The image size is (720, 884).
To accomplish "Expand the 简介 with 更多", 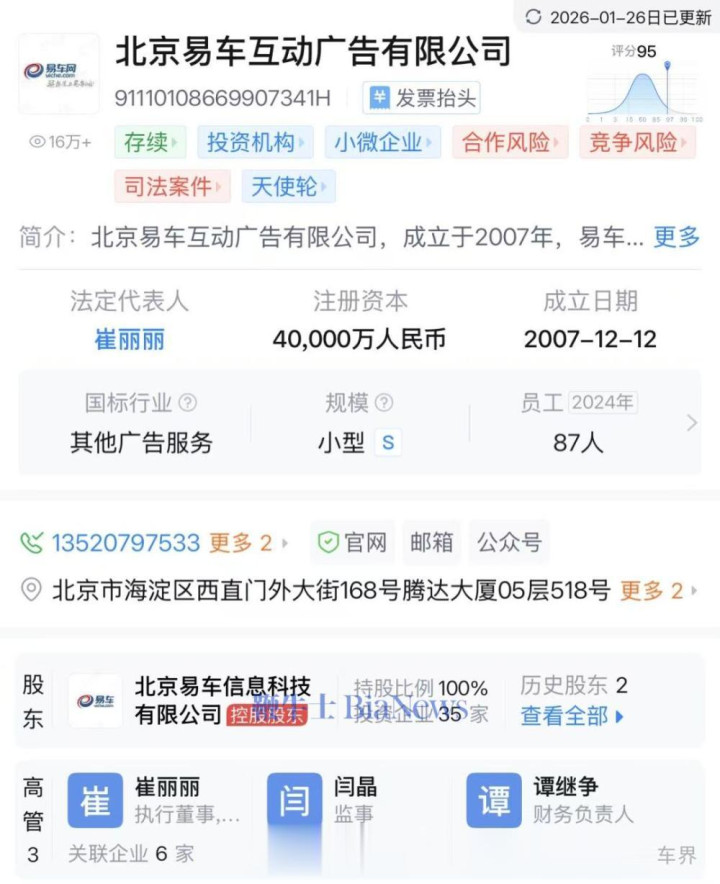I will pyautogui.click(x=677, y=237).
